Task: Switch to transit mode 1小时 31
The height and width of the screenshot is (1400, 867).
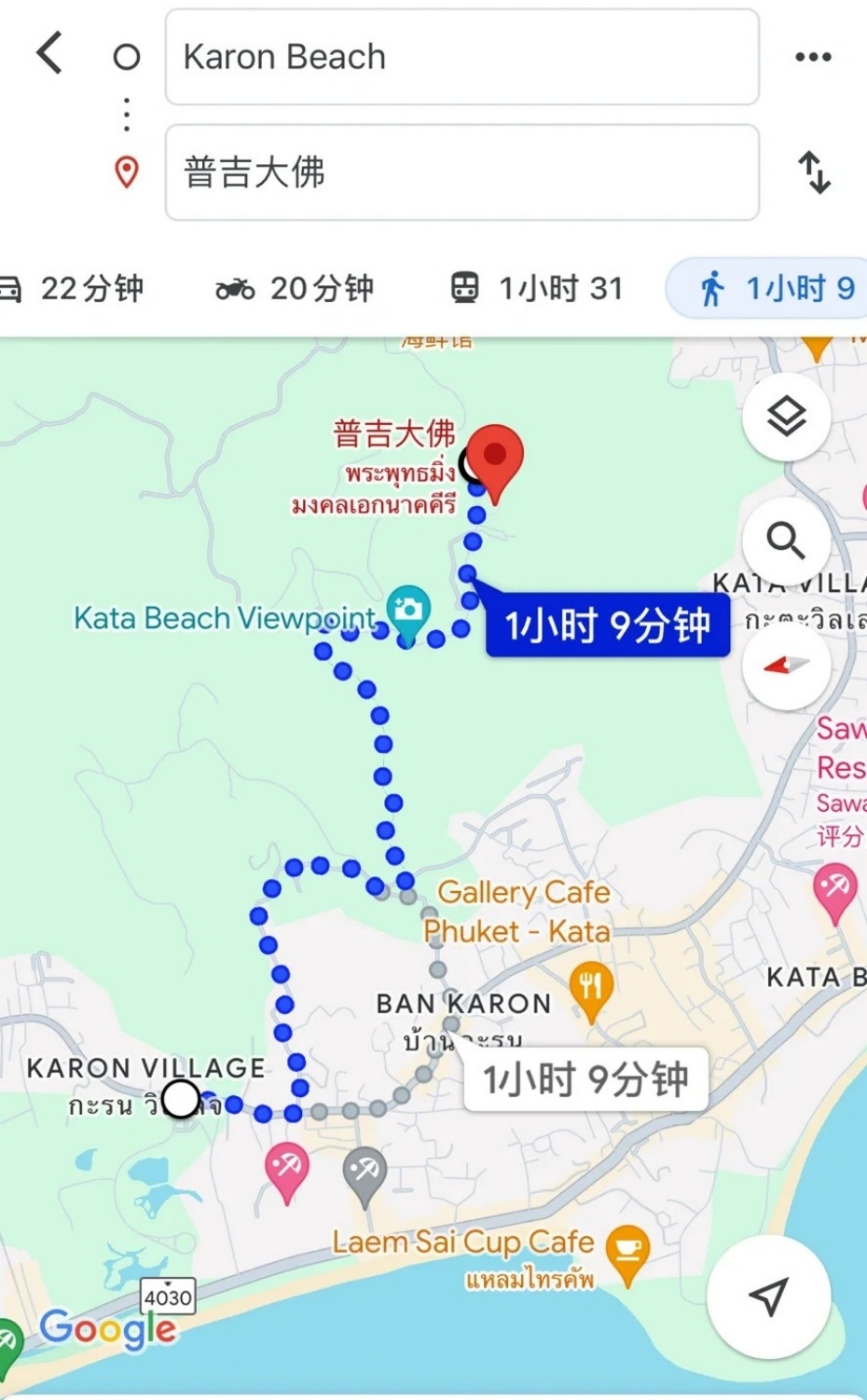Action: 537,289
